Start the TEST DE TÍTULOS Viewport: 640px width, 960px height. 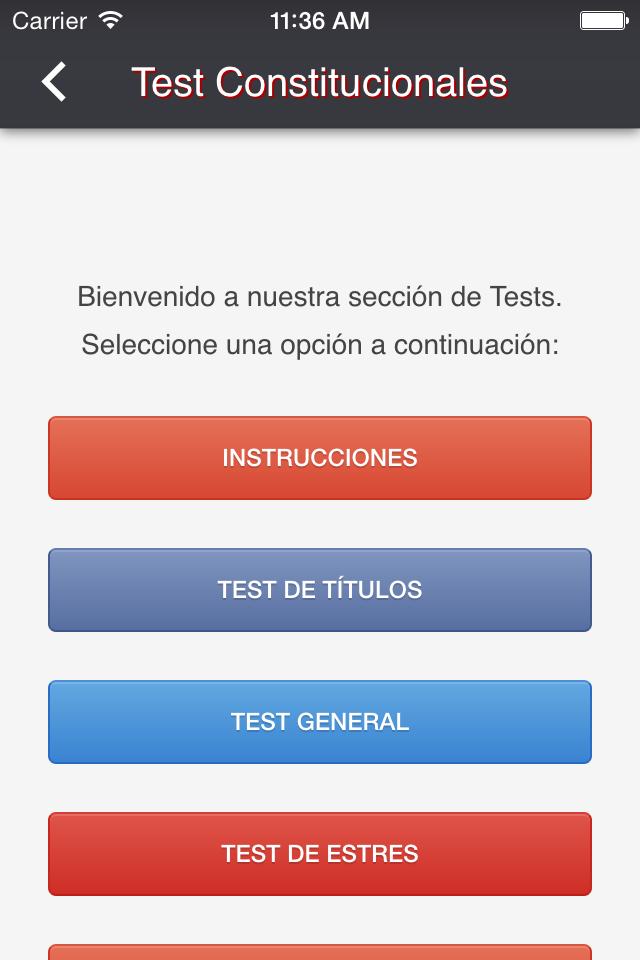pyautogui.click(x=320, y=590)
